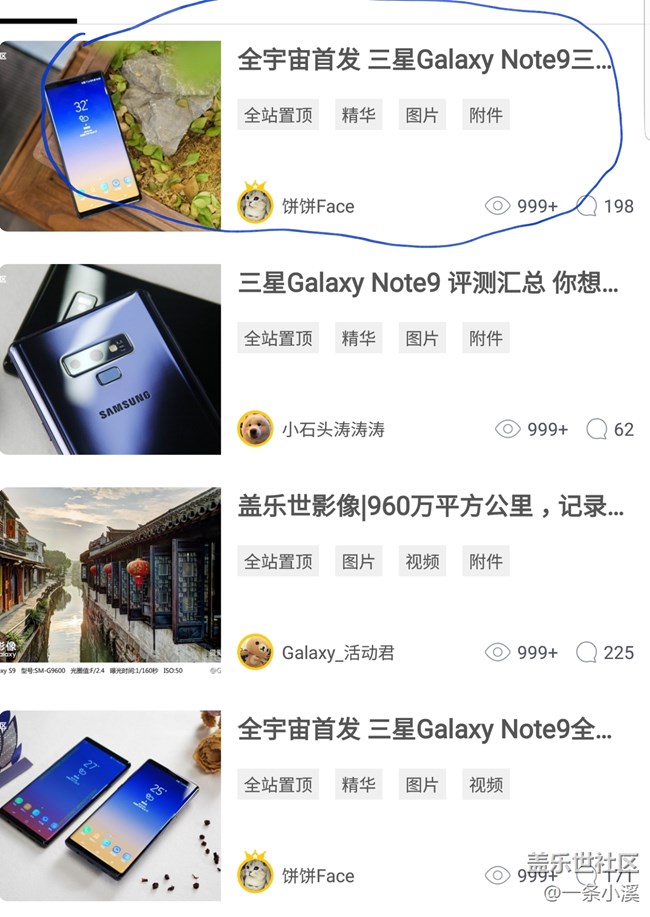The width and height of the screenshot is (650, 917).
Task: View author 小石头涛涛涛's profile
Action: (332, 429)
